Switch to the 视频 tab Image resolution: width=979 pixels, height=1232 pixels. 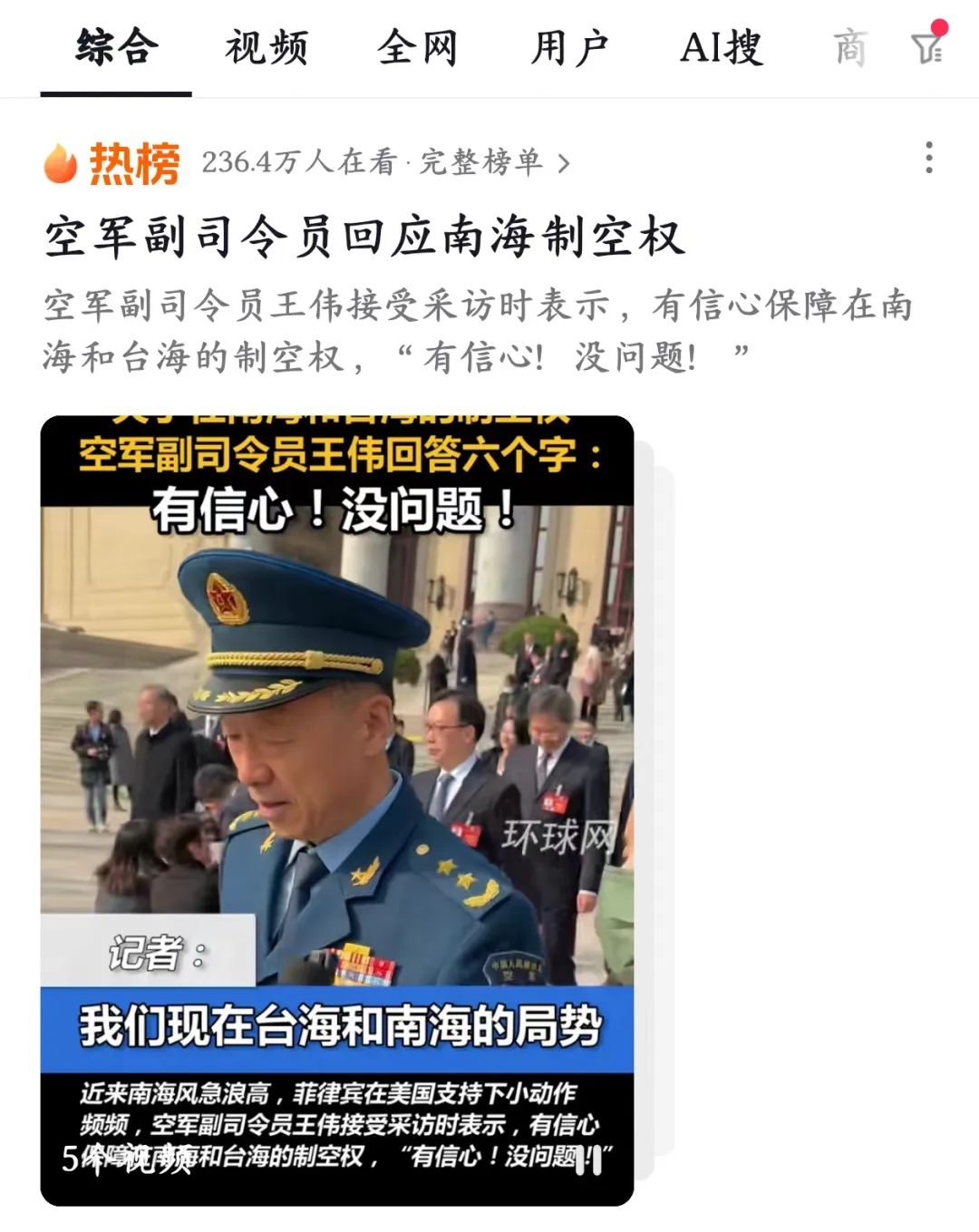click(267, 47)
